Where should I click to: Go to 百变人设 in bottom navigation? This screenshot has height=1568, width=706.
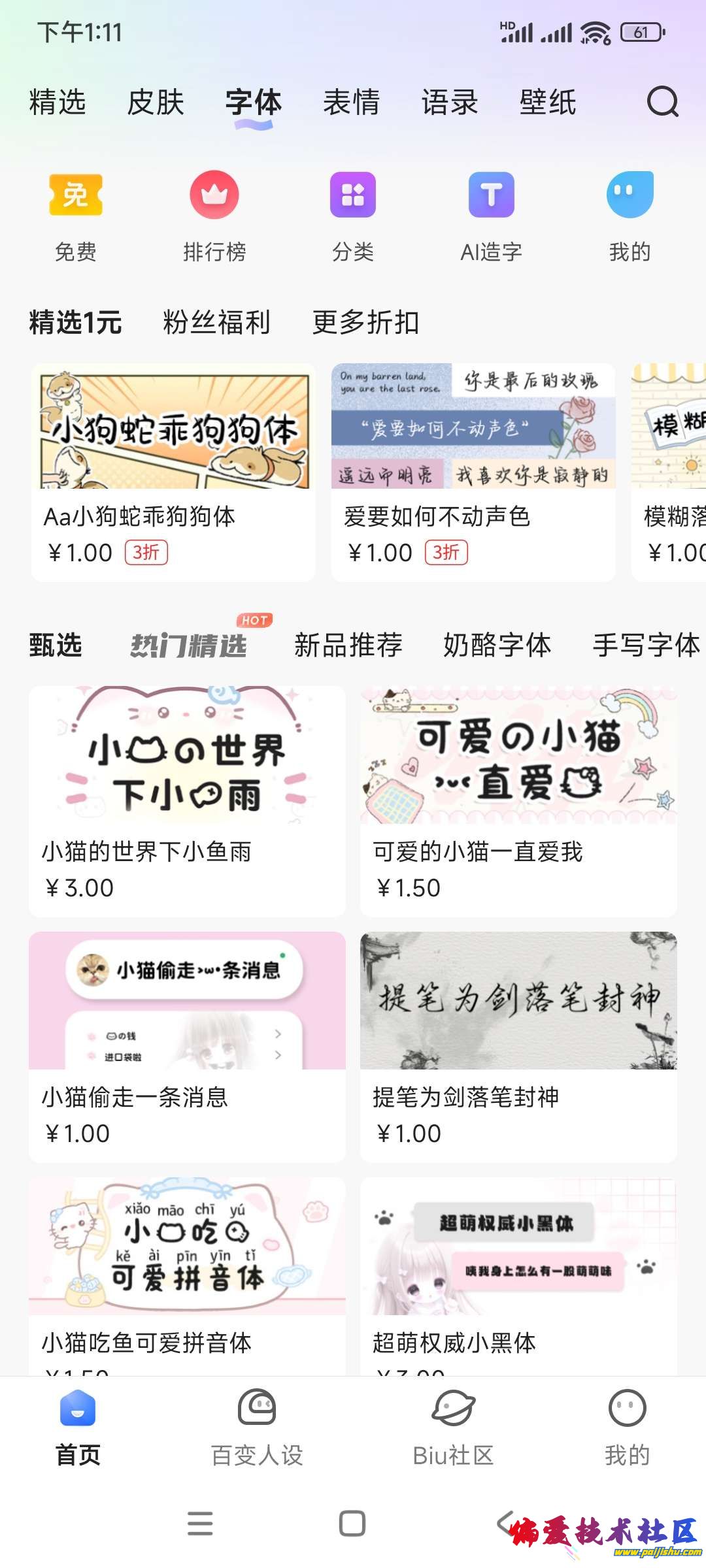point(257,1428)
